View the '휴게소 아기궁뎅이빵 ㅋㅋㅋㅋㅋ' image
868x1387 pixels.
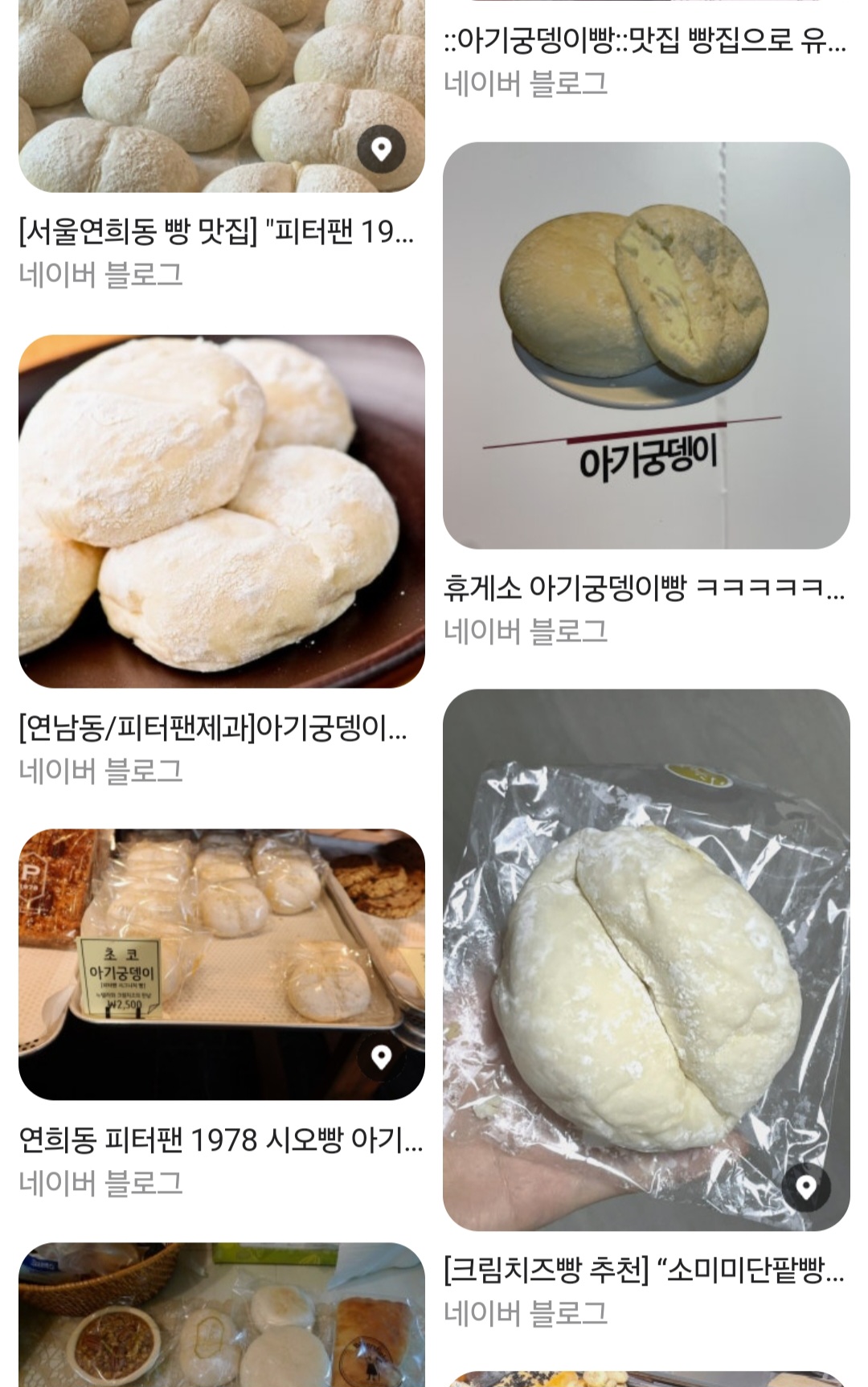pyautogui.click(x=645, y=346)
